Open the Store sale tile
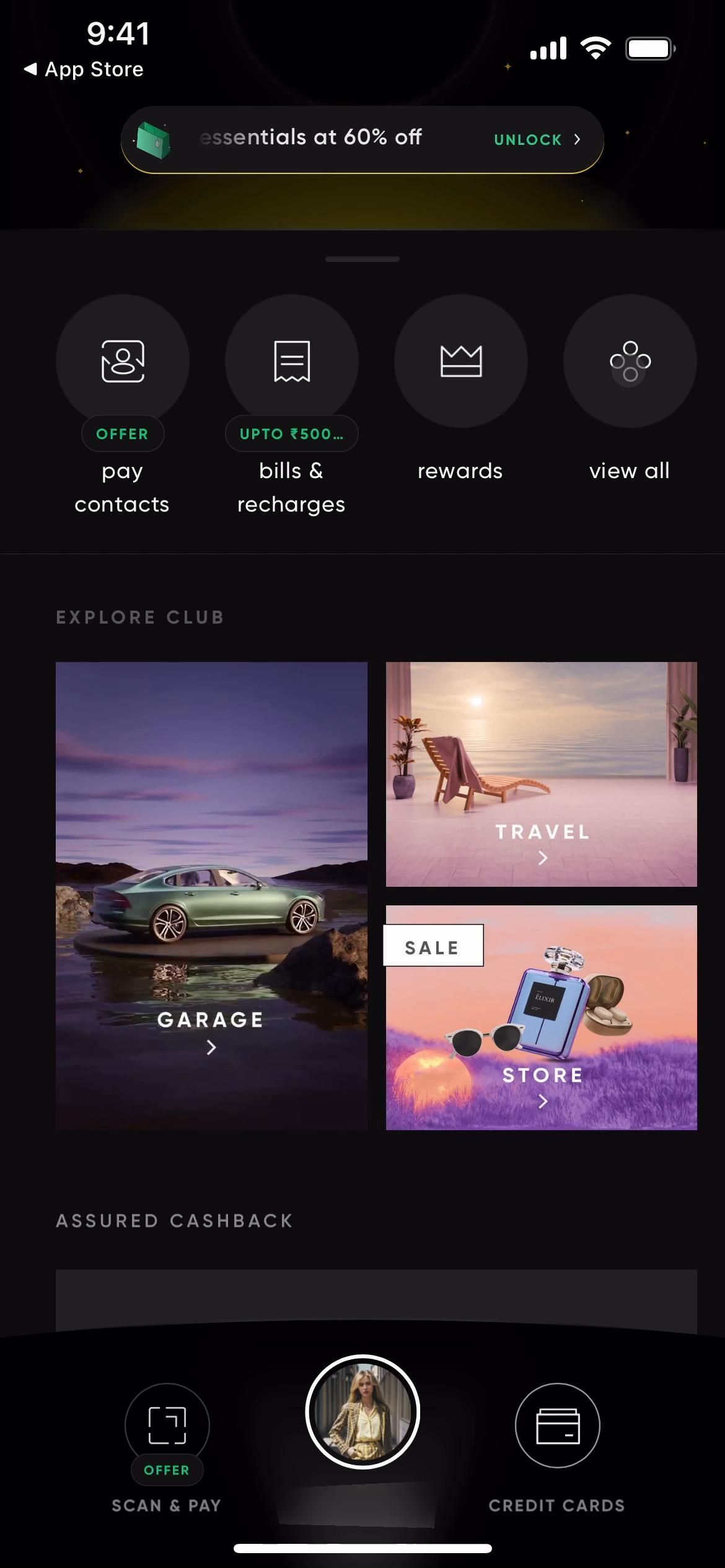The height and width of the screenshot is (1568, 725). coord(541,1017)
